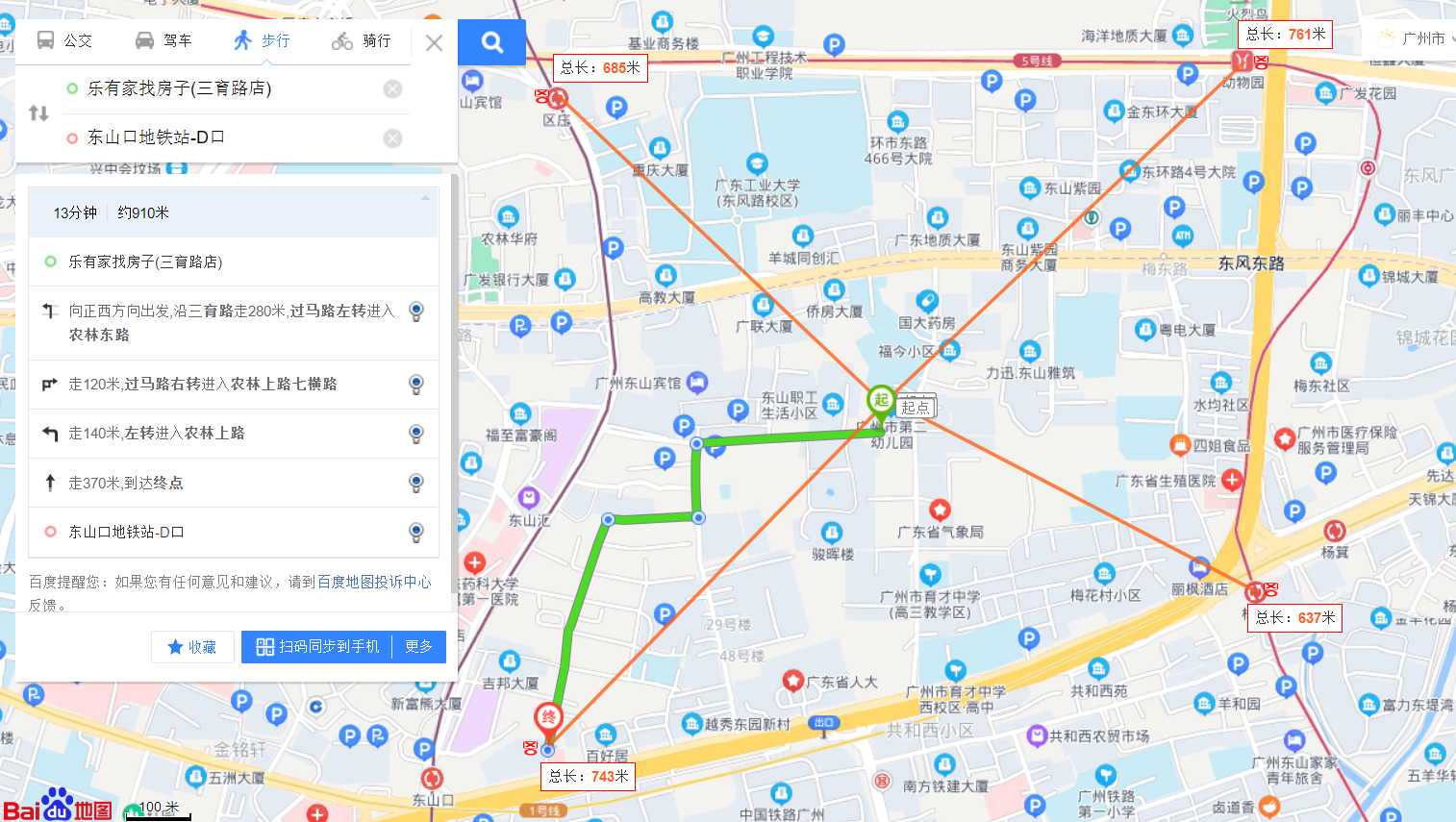This screenshot has width=1456, height=822.
Task: Remove the 761米 distance measurement line
Action: [x=1261, y=62]
